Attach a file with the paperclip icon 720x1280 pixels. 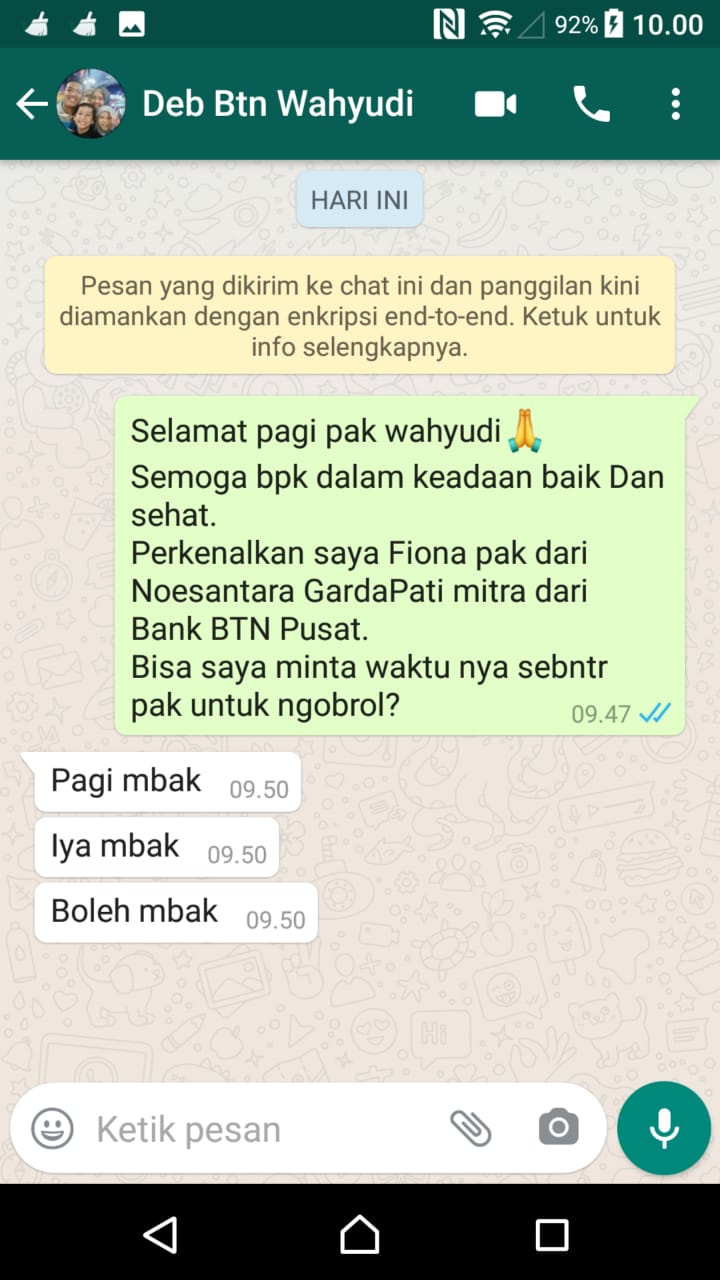point(470,1129)
